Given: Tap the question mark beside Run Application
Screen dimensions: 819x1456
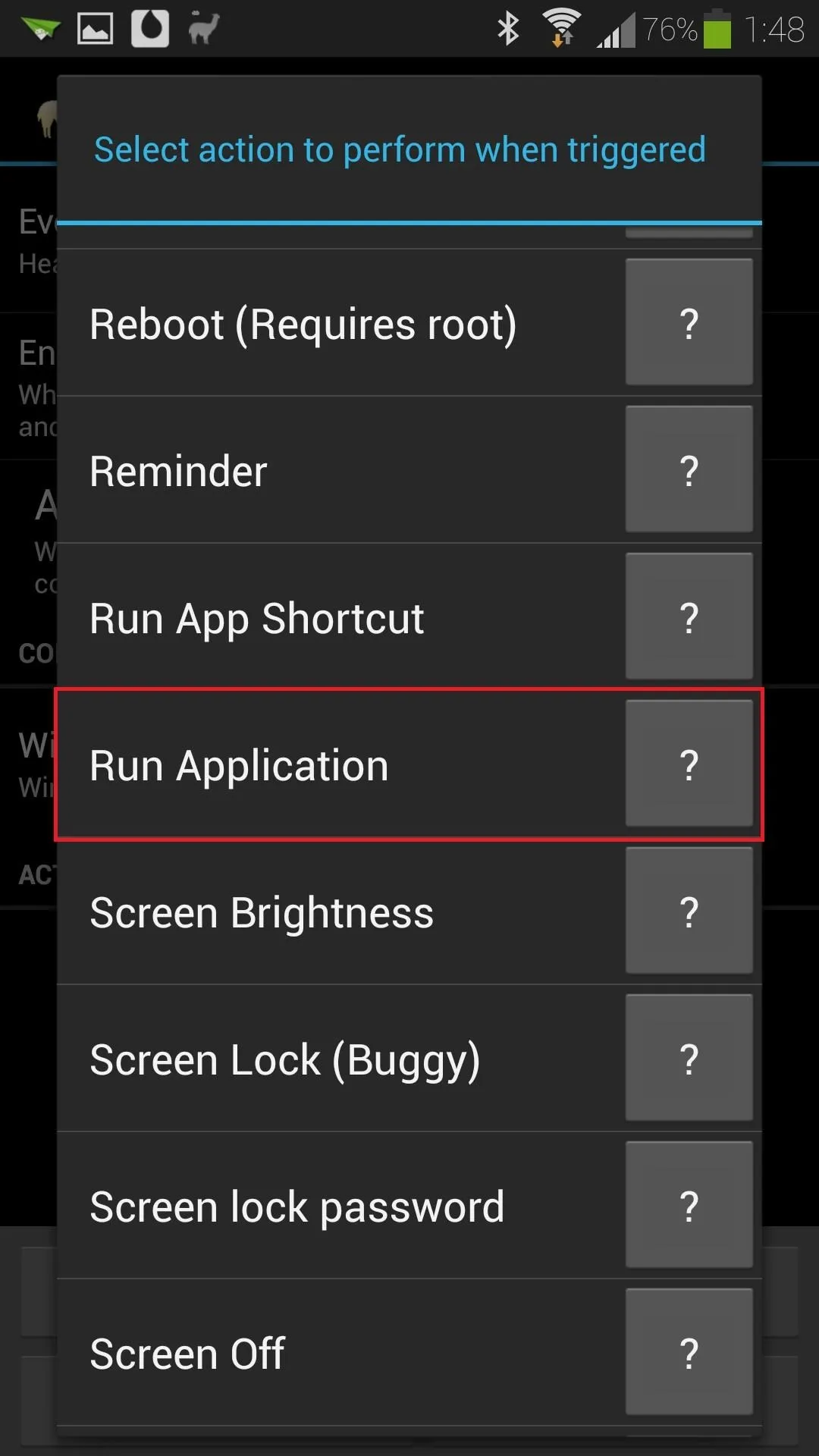Looking at the screenshot, I should click(x=689, y=764).
